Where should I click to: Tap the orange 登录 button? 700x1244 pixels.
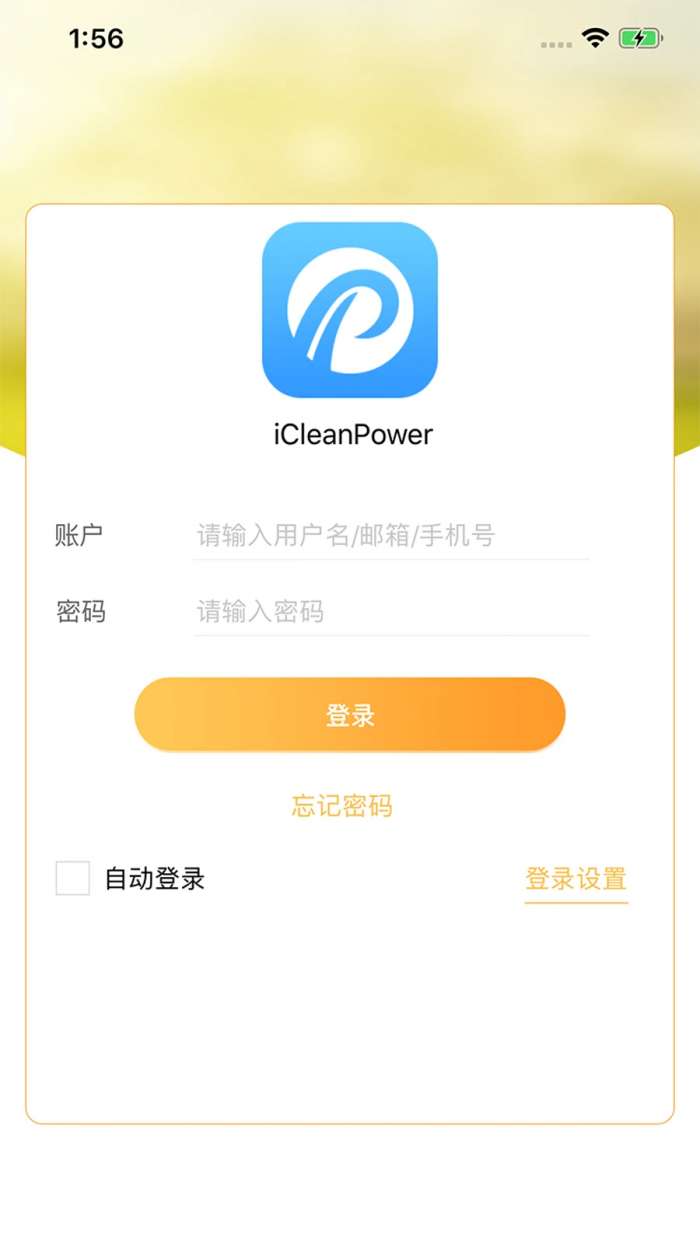350,715
